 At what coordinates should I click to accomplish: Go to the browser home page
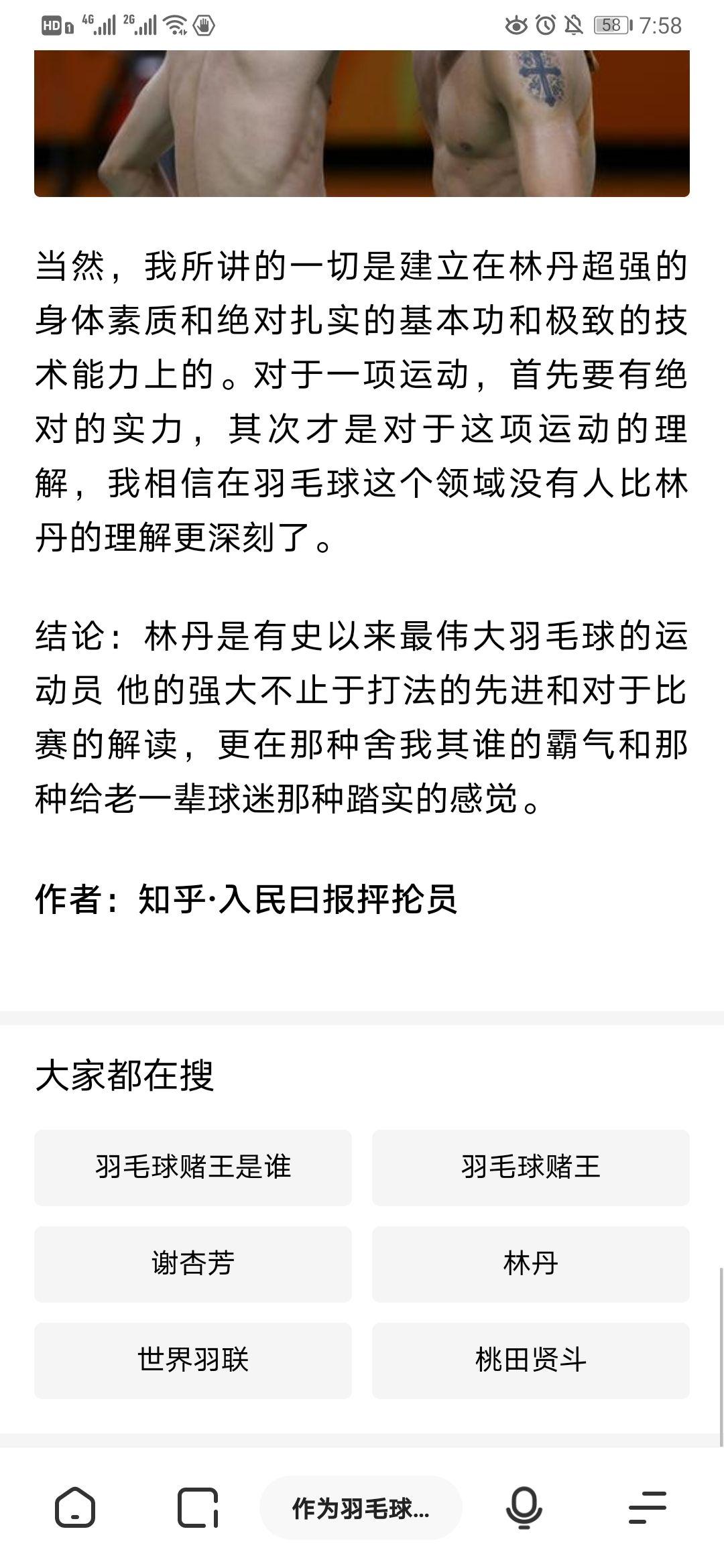coord(74,1508)
